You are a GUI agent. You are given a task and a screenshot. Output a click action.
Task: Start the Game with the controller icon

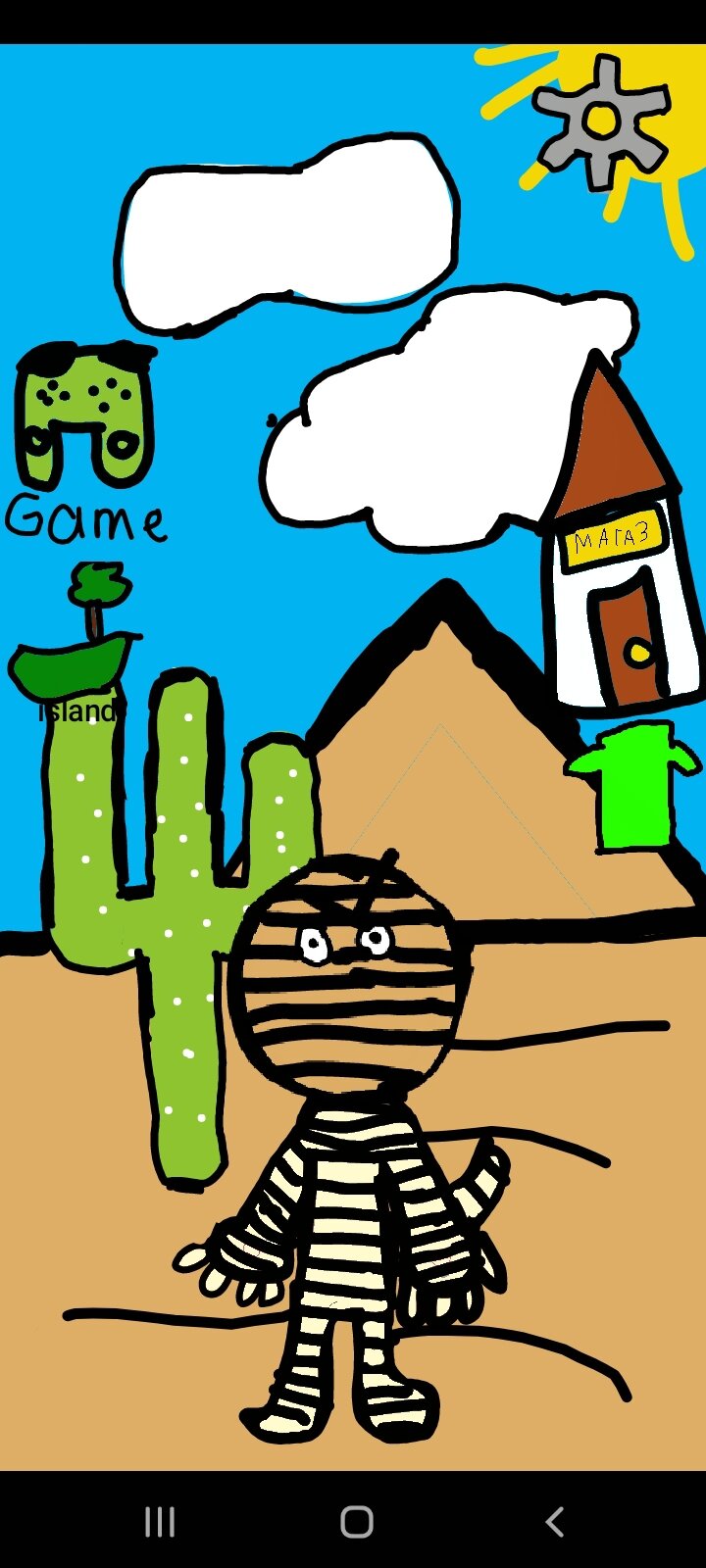[84, 416]
